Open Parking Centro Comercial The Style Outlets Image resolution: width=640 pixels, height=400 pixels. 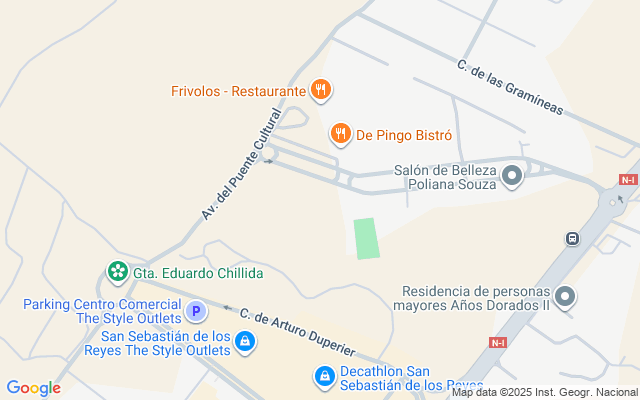pos(197,312)
